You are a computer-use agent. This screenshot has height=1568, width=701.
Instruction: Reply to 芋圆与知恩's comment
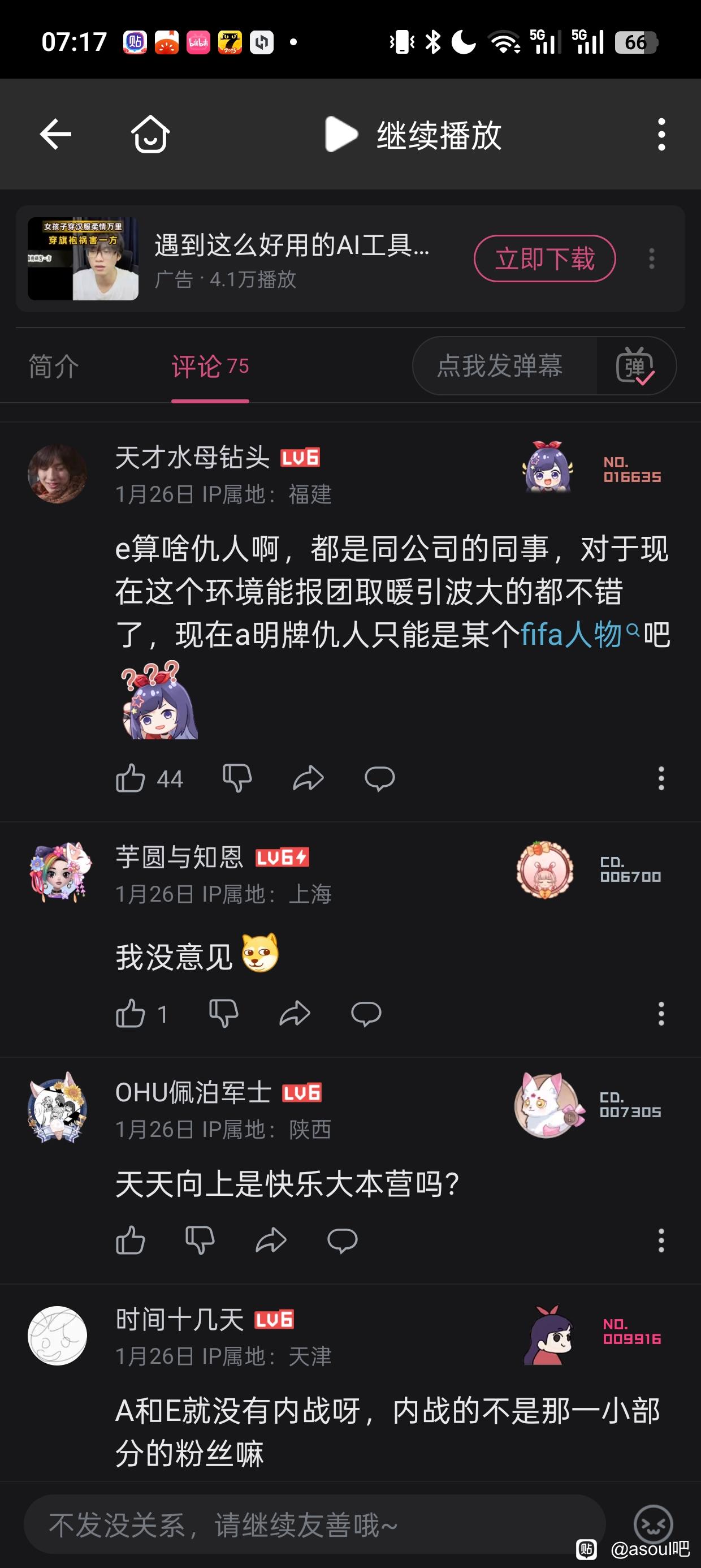(366, 1014)
